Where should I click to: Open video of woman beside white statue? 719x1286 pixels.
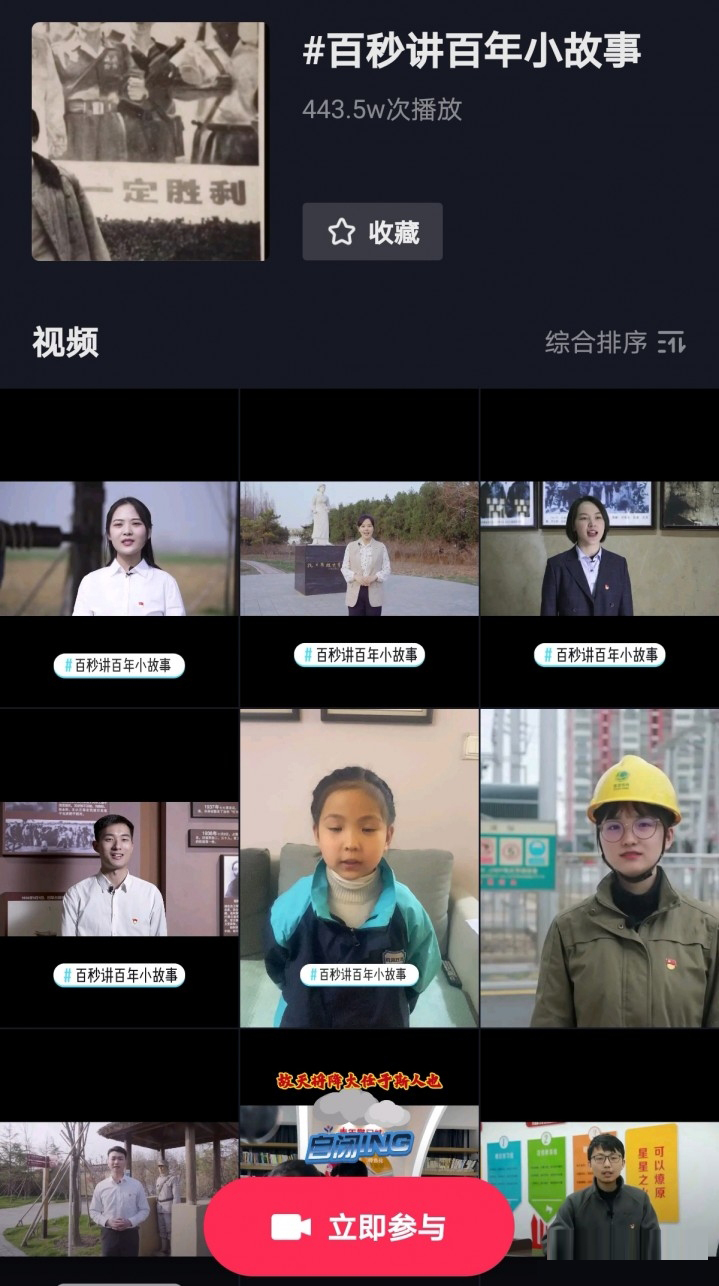point(359,549)
